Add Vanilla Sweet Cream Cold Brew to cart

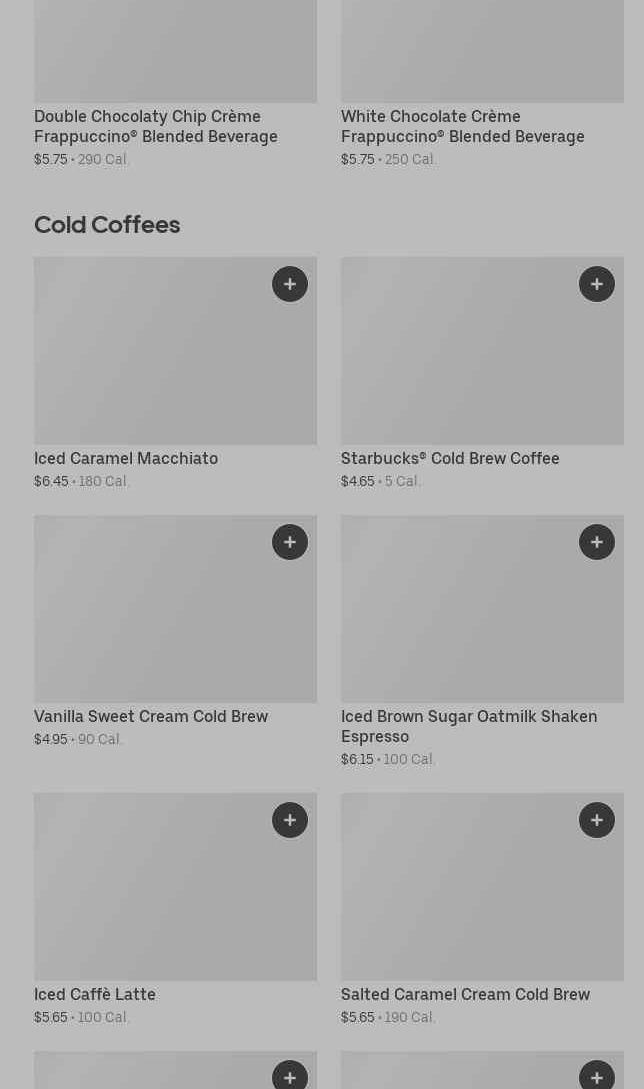point(290,542)
